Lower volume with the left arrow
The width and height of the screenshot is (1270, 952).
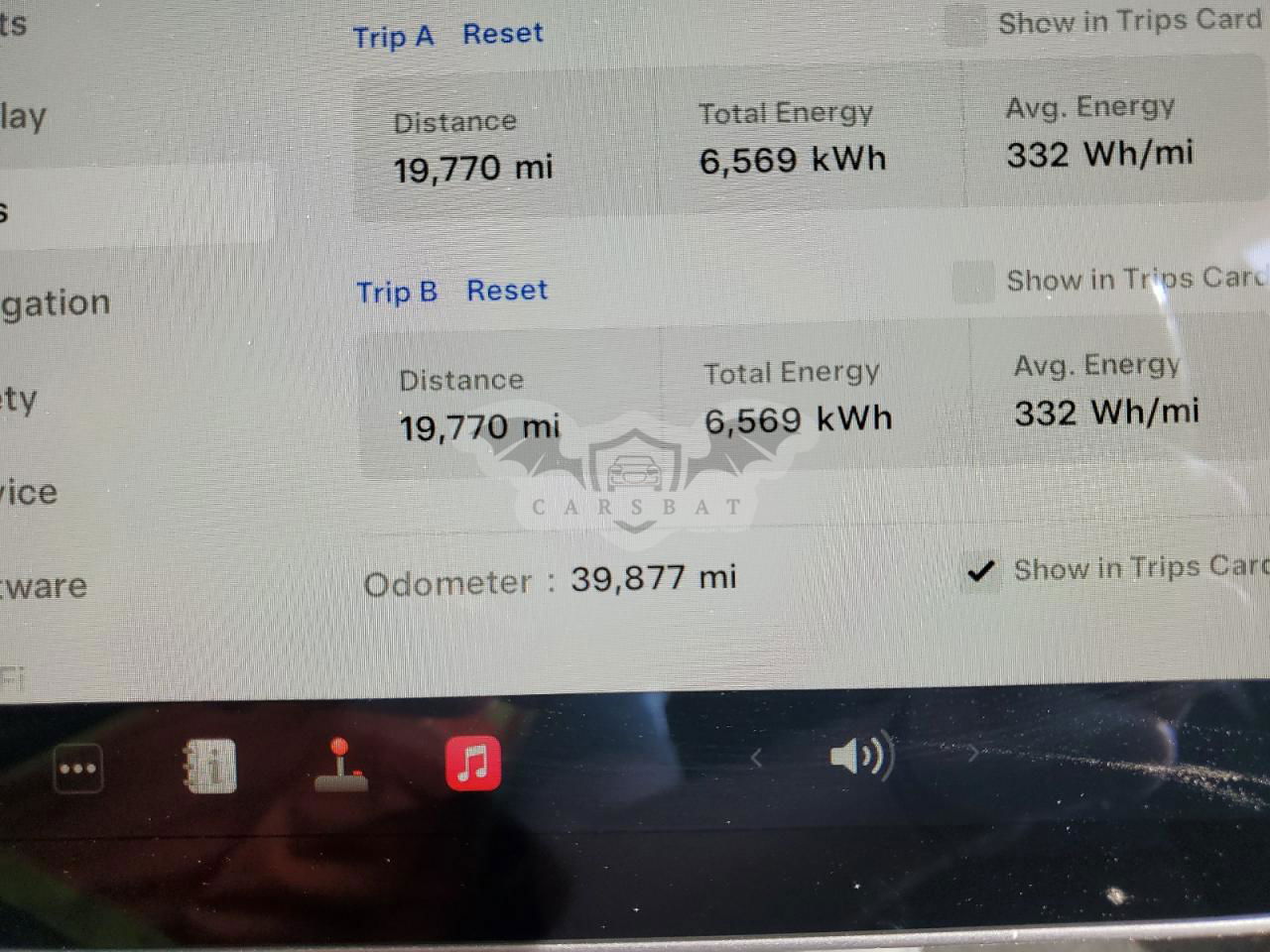[x=756, y=759]
